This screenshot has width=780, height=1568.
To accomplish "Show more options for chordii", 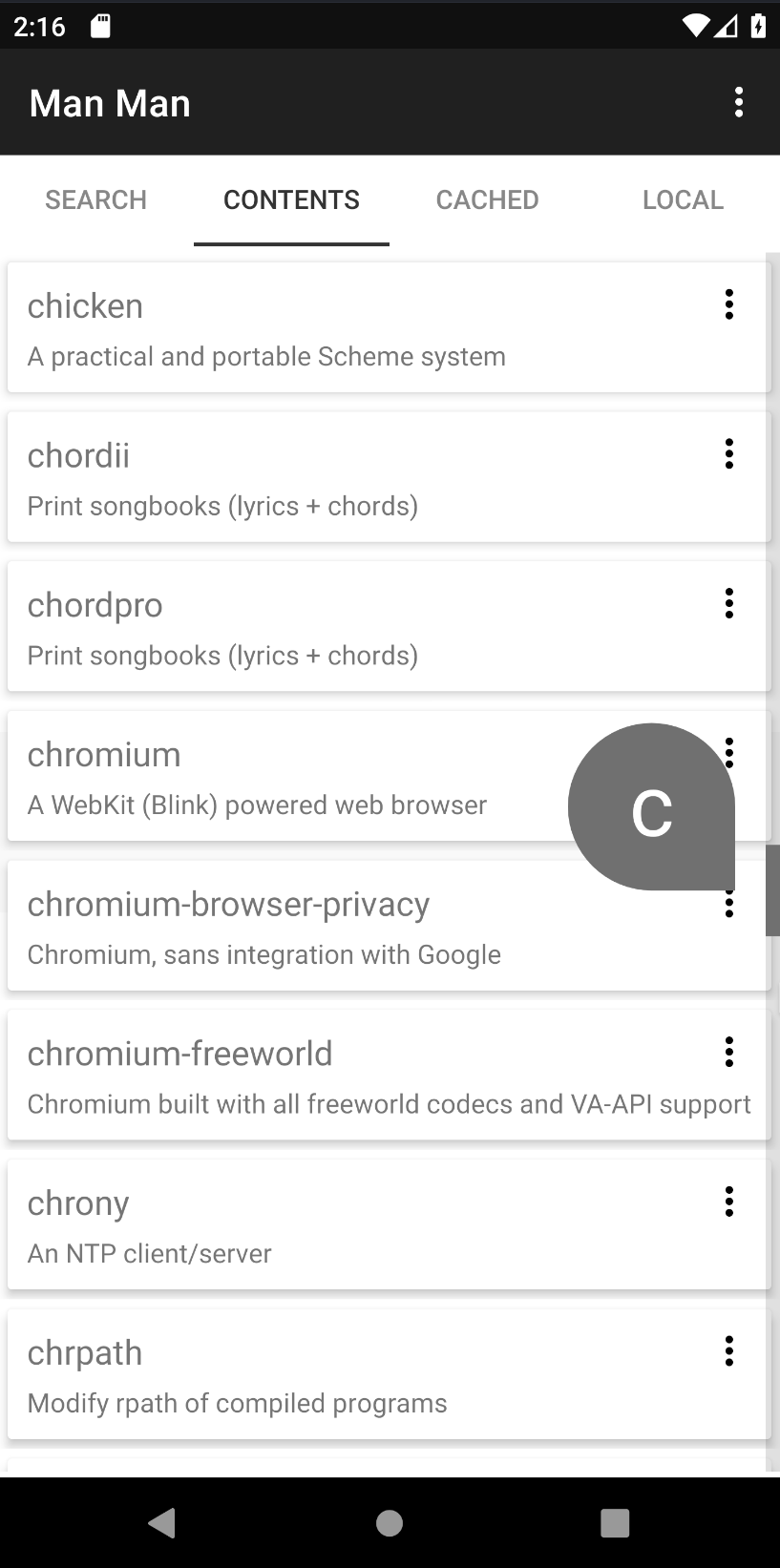I will [729, 454].
